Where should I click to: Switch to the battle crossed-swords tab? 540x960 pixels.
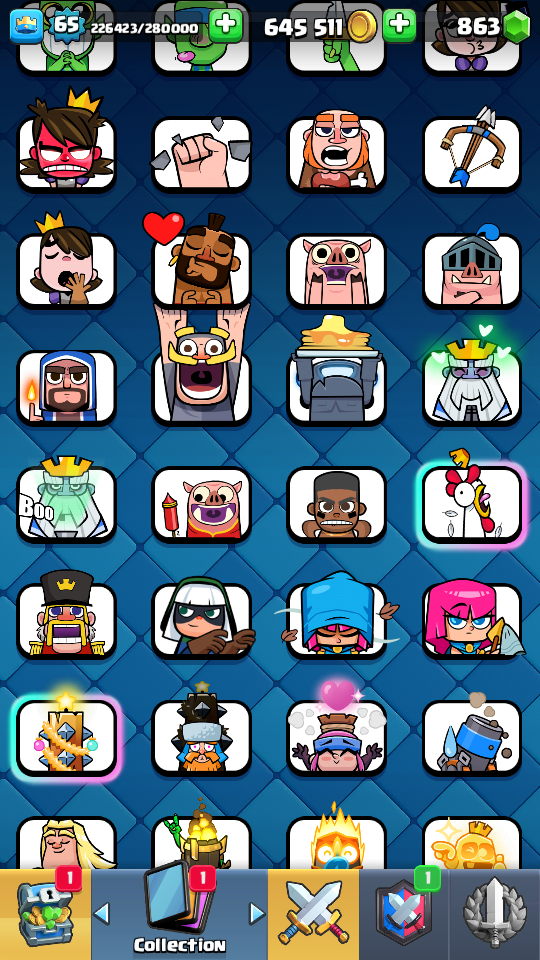tap(313, 914)
